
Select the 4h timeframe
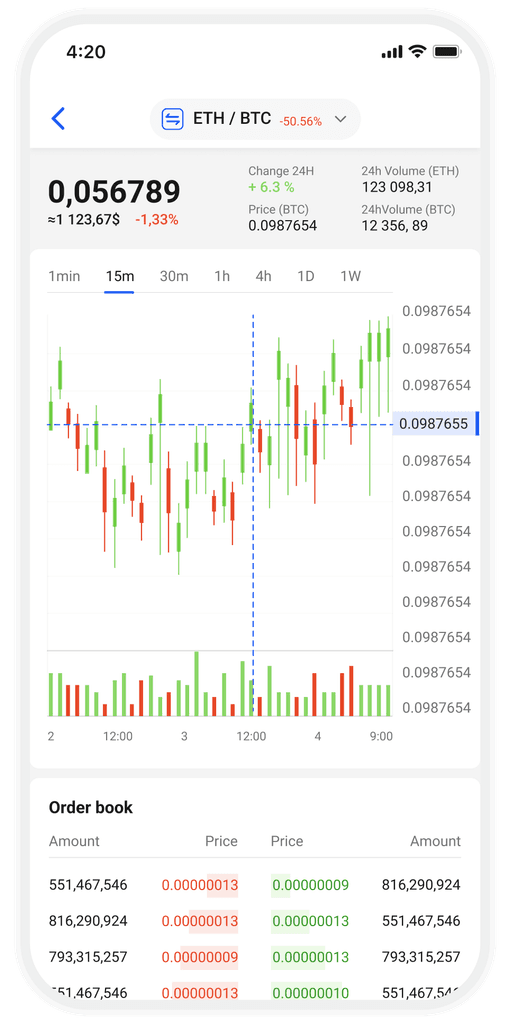[x=263, y=276]
